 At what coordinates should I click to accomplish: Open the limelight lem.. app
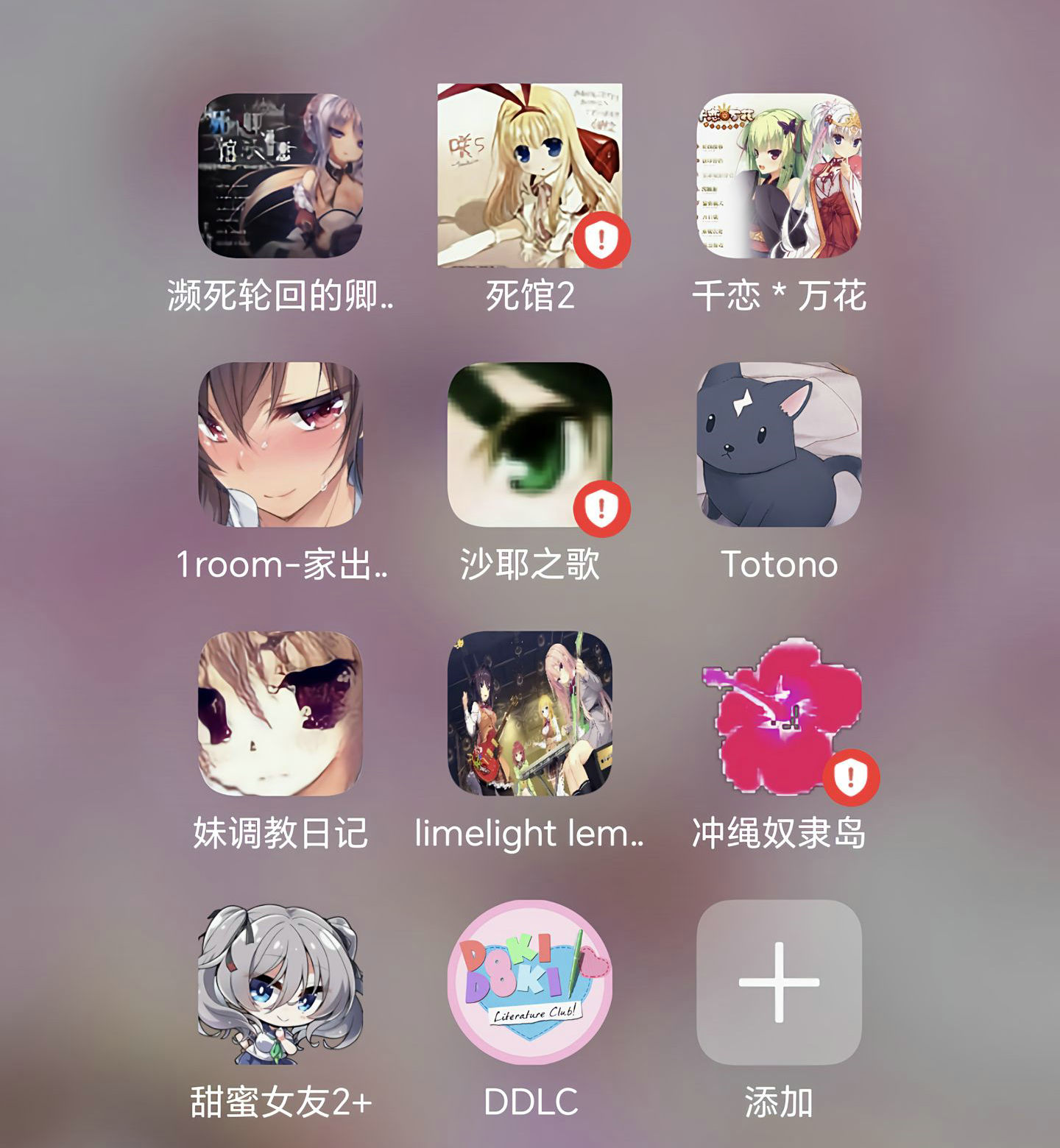coord(529,713)
